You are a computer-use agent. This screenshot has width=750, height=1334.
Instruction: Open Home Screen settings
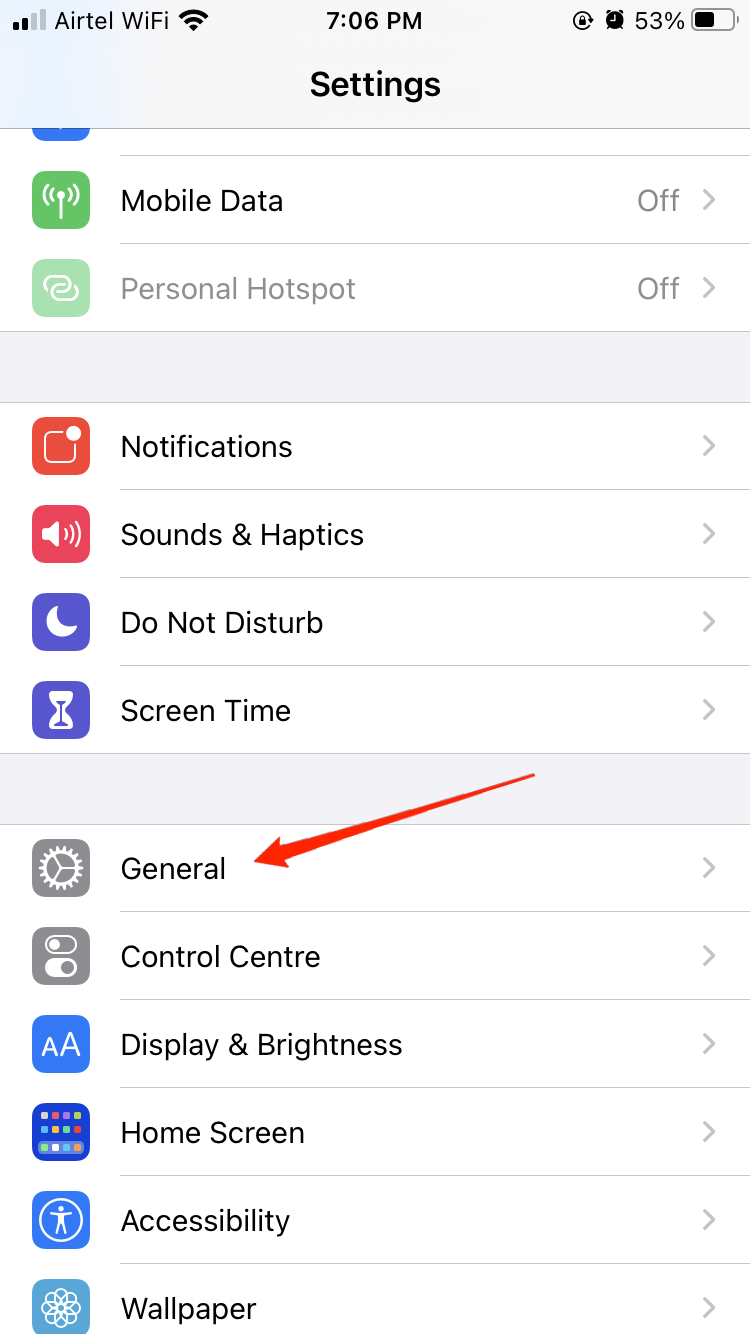click(375, 1132)
